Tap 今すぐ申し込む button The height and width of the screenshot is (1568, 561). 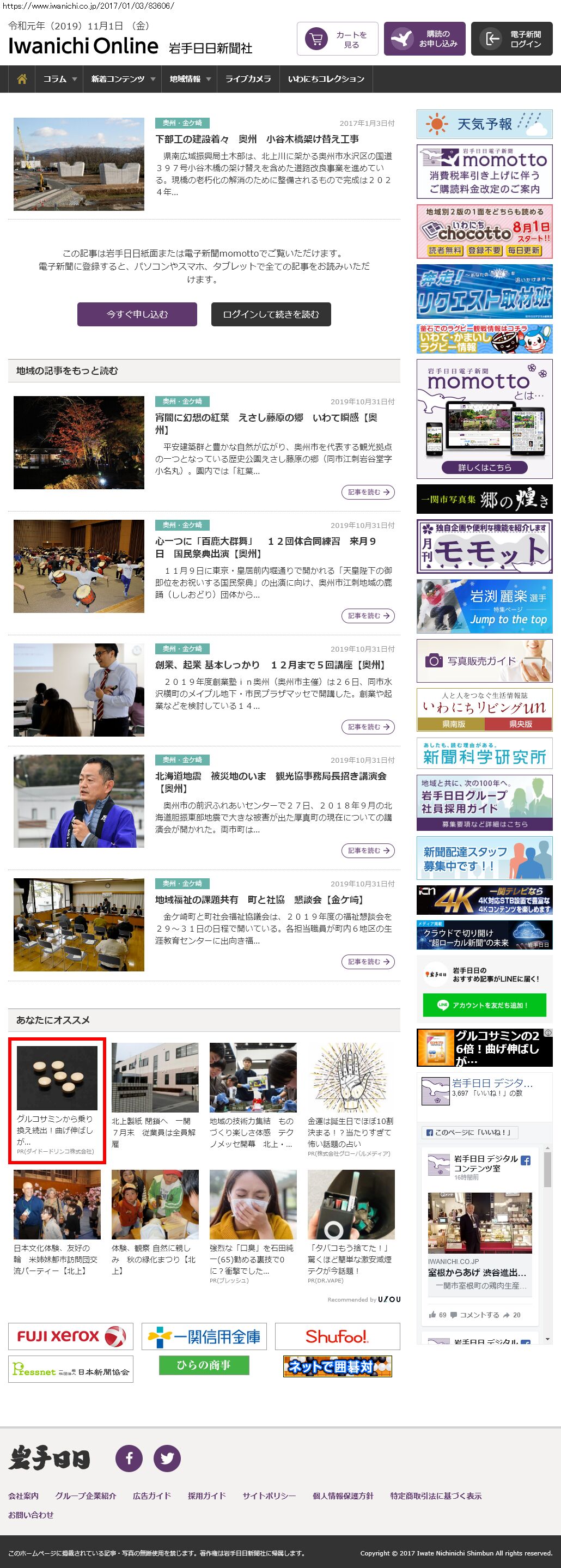[137, 314]
